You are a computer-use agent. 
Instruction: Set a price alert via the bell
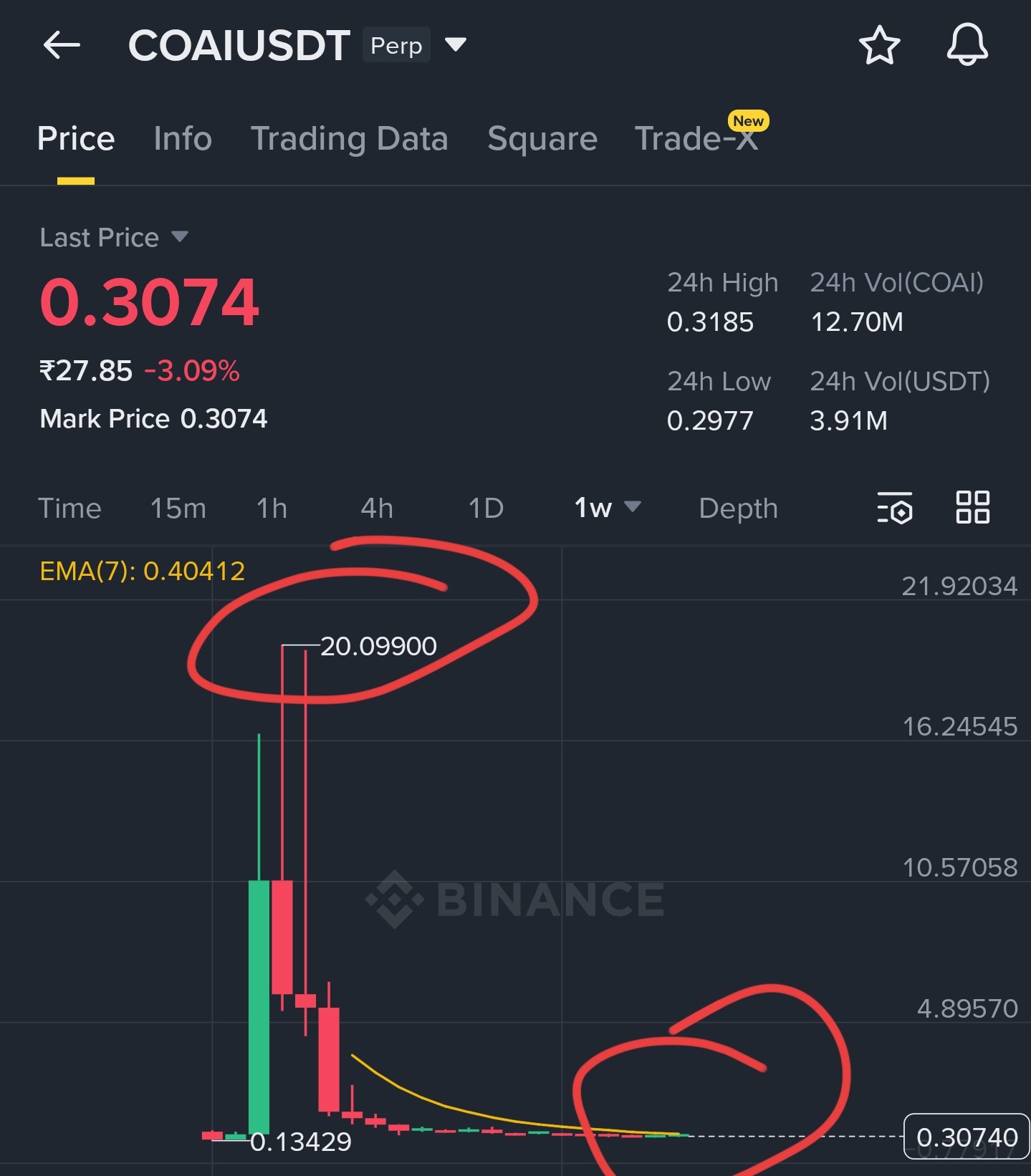pyautogui.click(x=967, y=46)
